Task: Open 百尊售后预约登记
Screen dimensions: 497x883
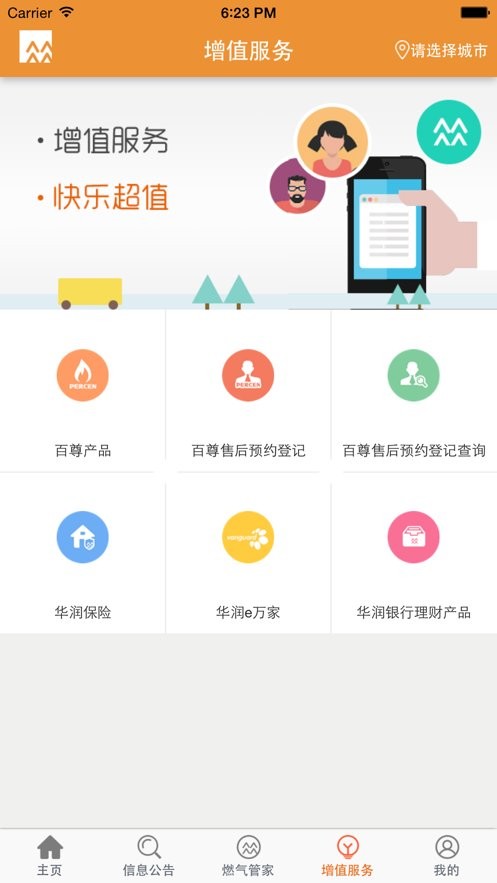Action: click(248, 391)
